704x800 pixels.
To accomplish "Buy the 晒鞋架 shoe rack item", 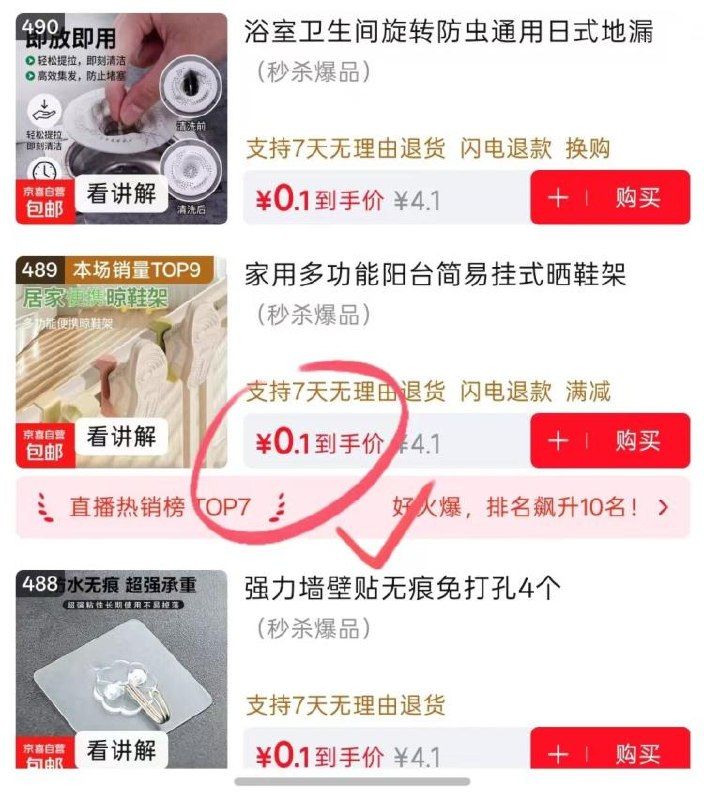I will point(638,440).
